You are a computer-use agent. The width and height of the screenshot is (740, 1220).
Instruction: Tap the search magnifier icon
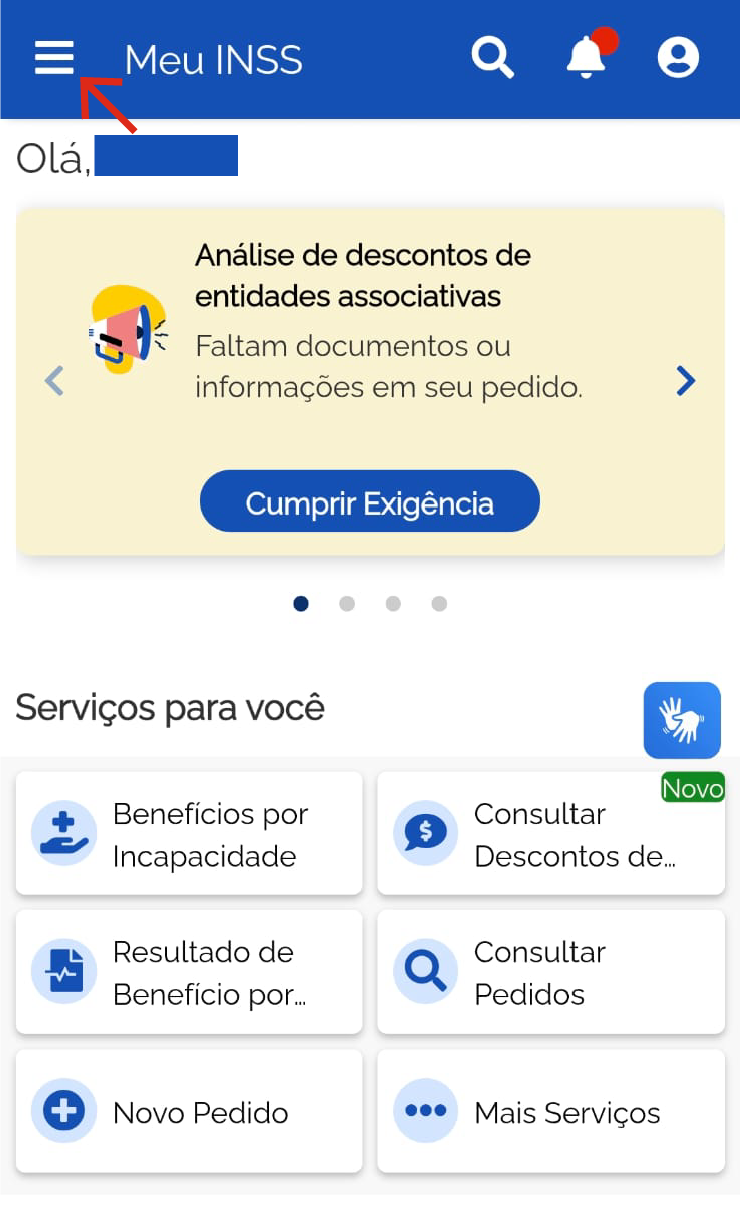[493, 57]
